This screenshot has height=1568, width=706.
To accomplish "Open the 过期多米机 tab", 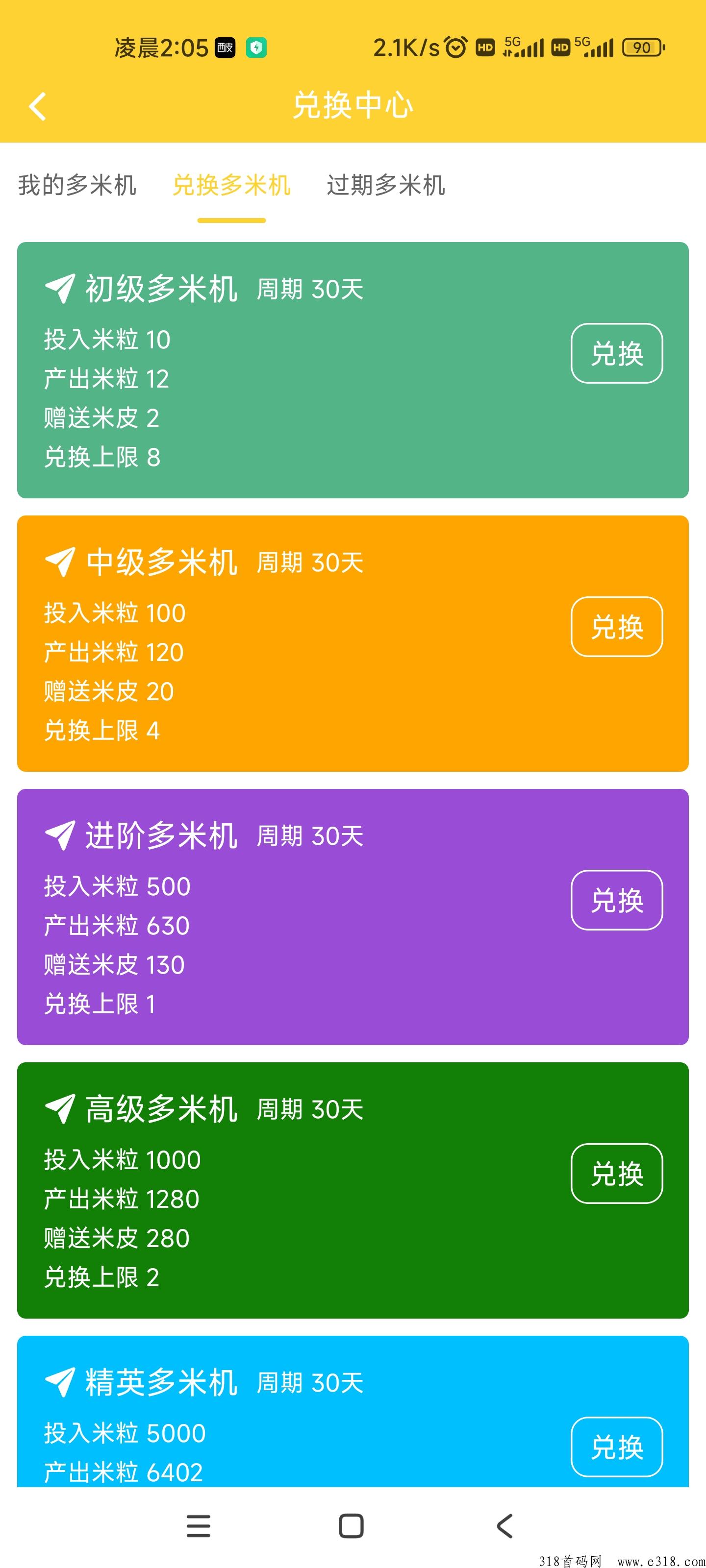I will [x=385, y=185].
